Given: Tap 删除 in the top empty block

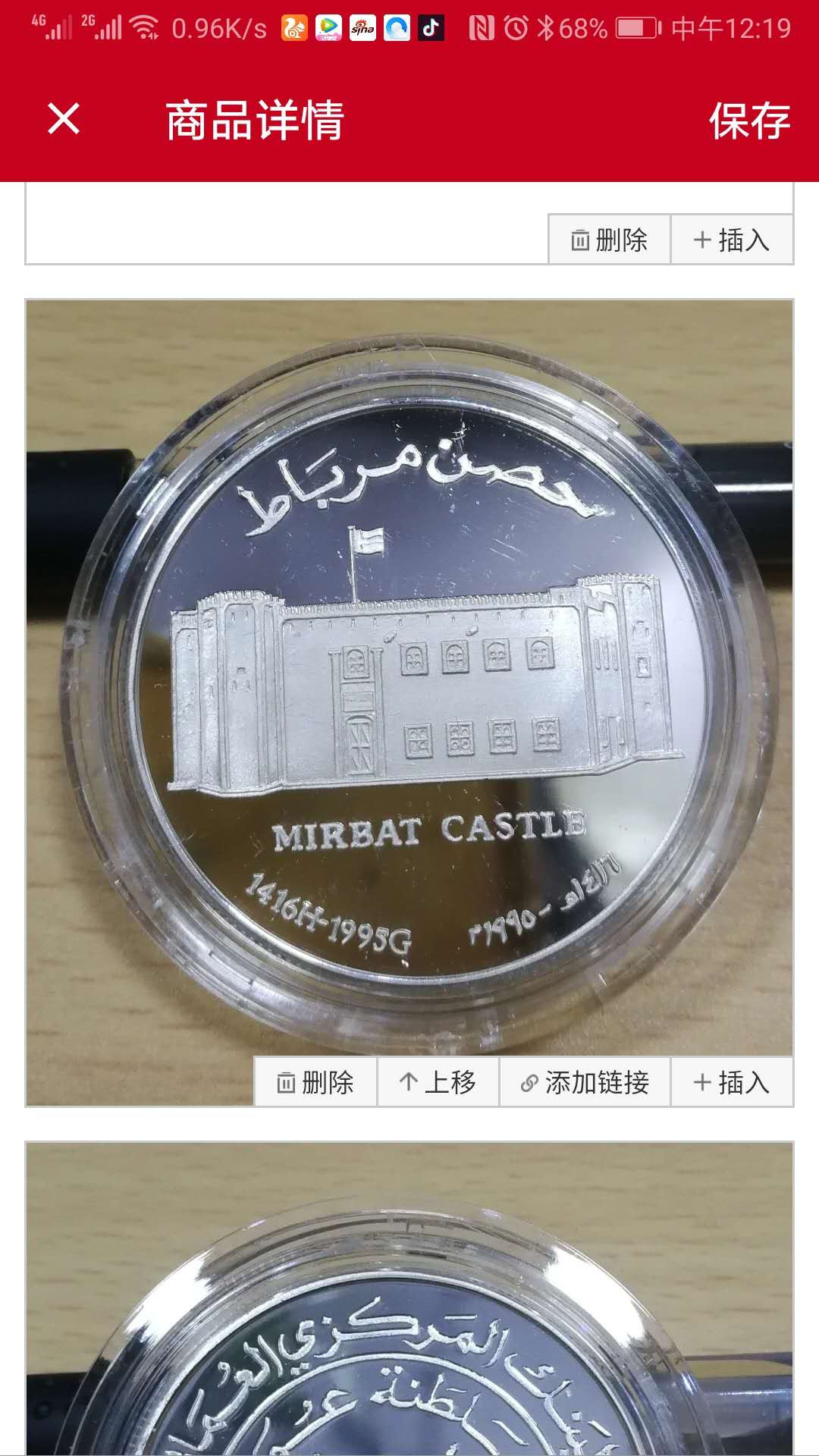Looking at the screenshot, I should point(610,240).
